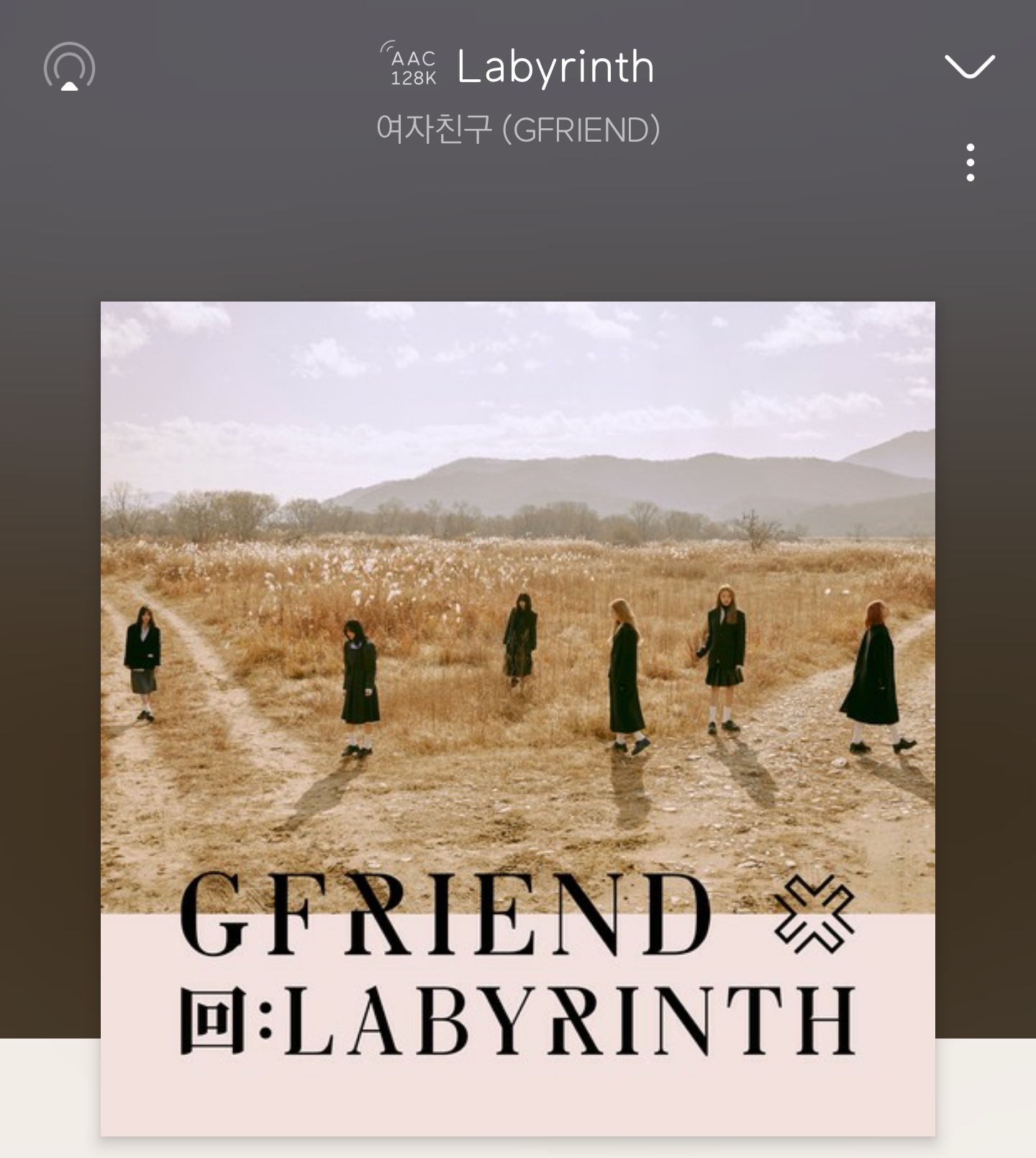Tap the AAC 128K audio quality badge
Image resolution: width=1036 pixels, height=1158 pixels.
(409, 65)
